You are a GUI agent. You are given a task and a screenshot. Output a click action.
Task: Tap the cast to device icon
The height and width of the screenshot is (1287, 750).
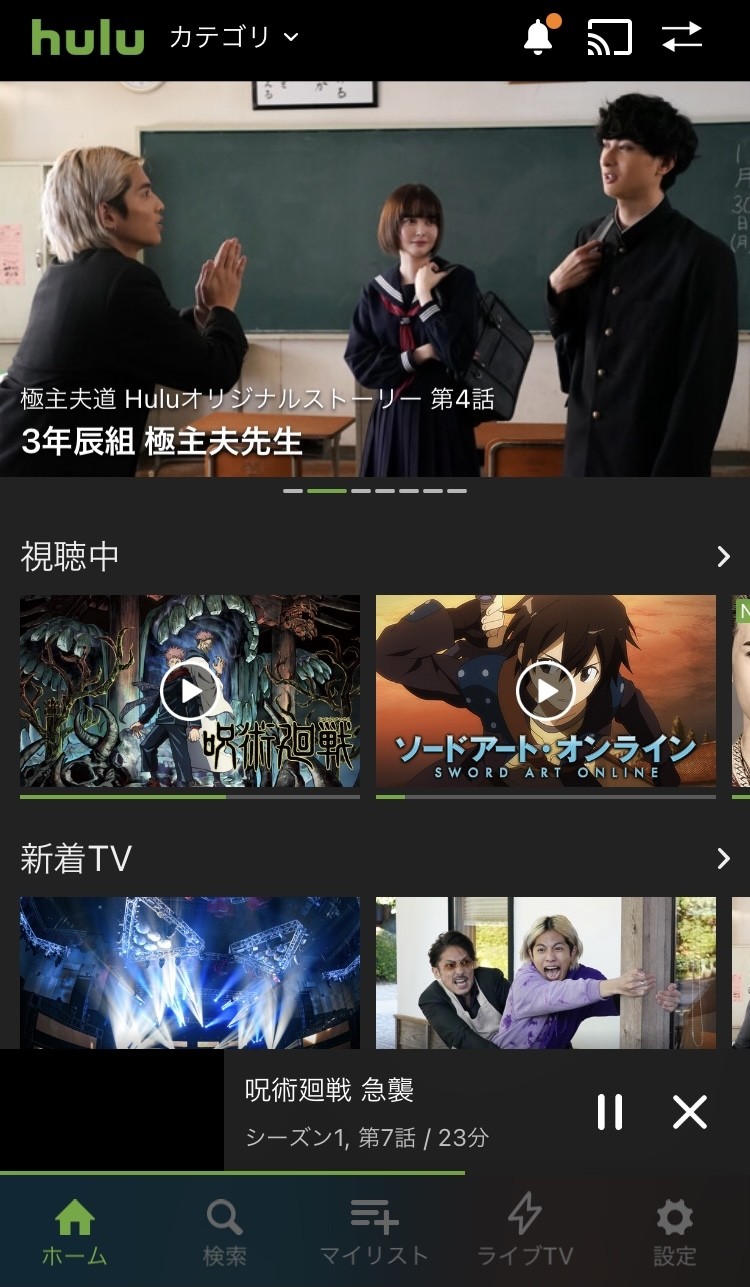tap(609, 38)
